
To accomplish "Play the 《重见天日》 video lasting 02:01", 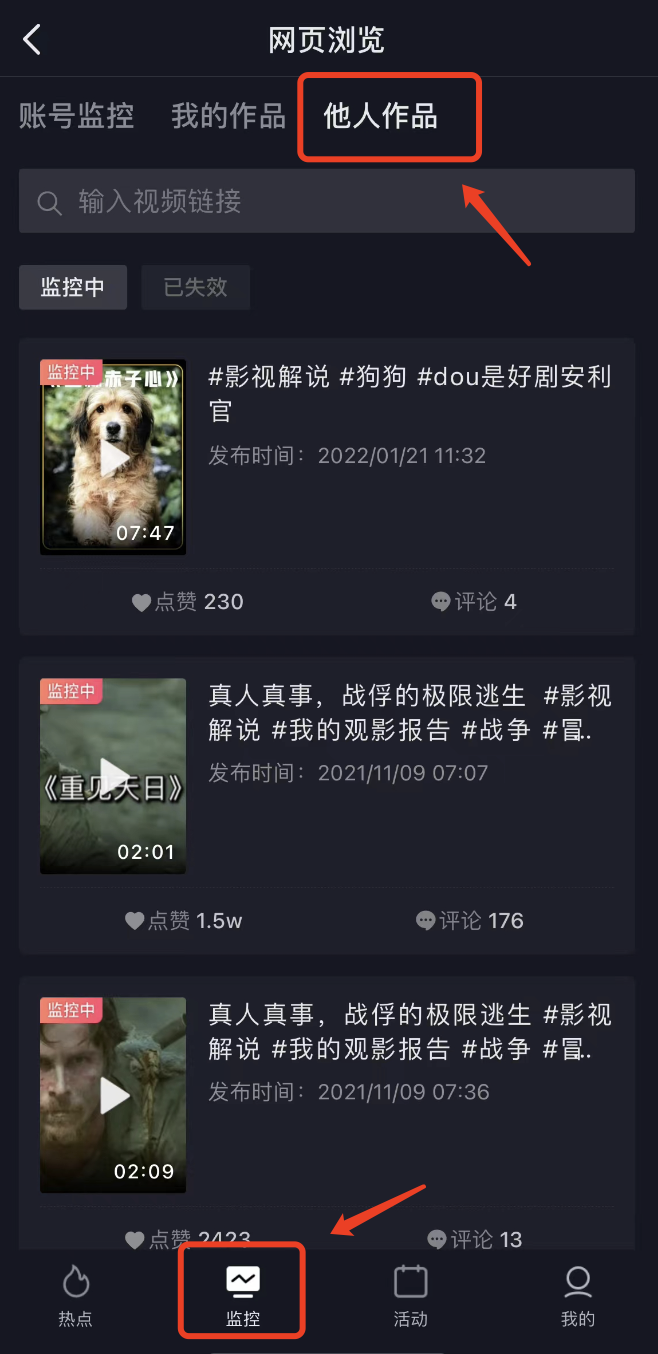I will pos(113,776).
